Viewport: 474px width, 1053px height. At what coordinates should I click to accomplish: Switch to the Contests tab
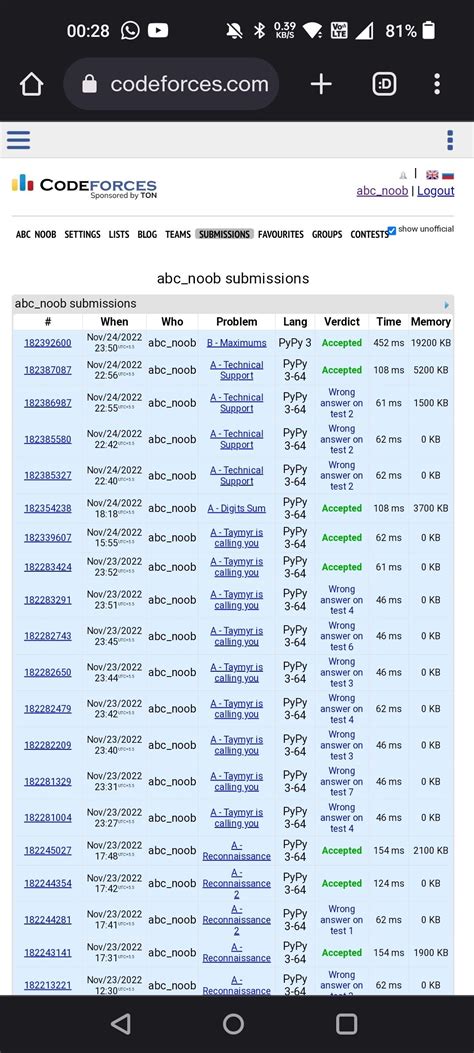[x=369, y=234]
